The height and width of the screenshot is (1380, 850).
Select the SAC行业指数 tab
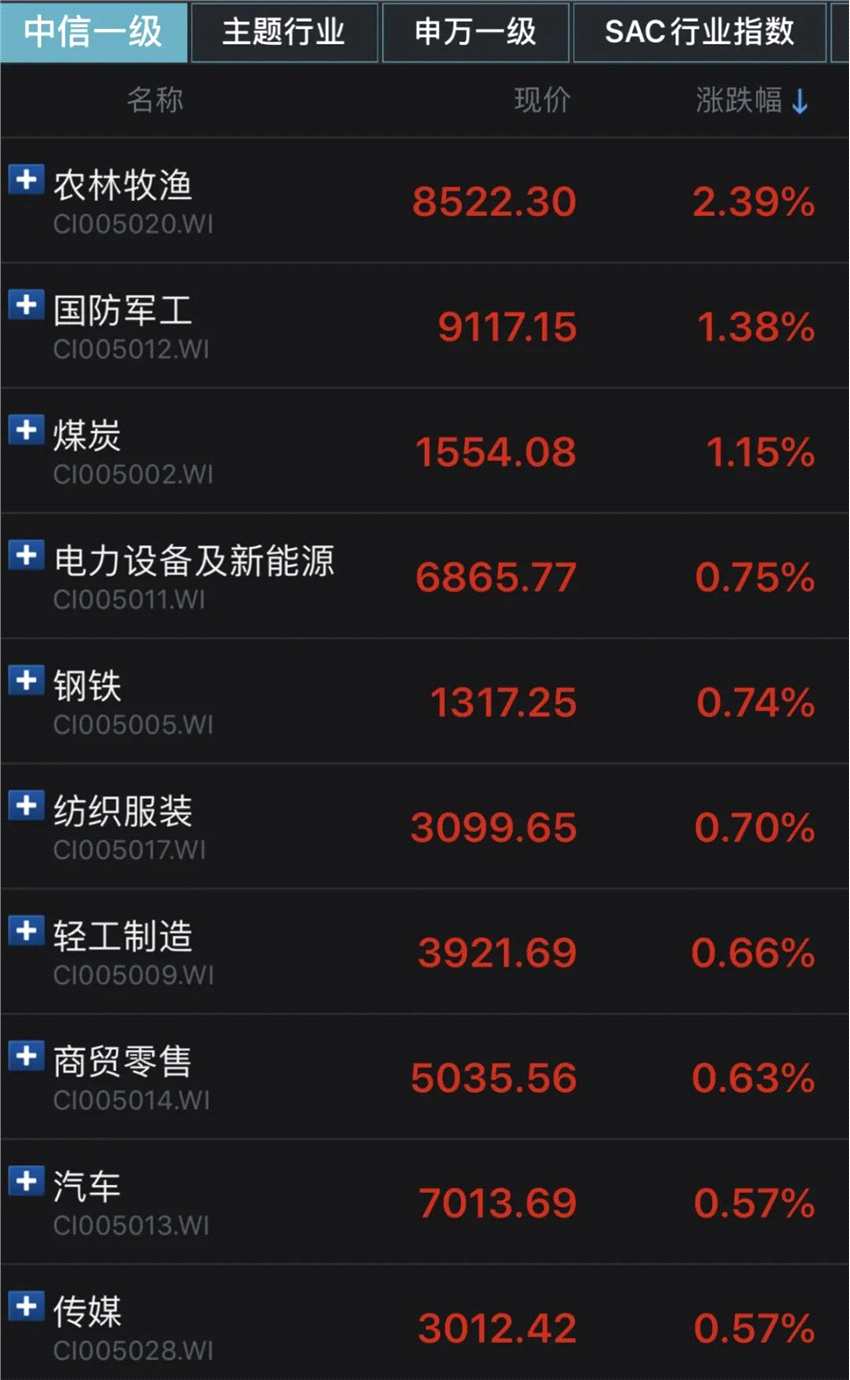[699, 32]
